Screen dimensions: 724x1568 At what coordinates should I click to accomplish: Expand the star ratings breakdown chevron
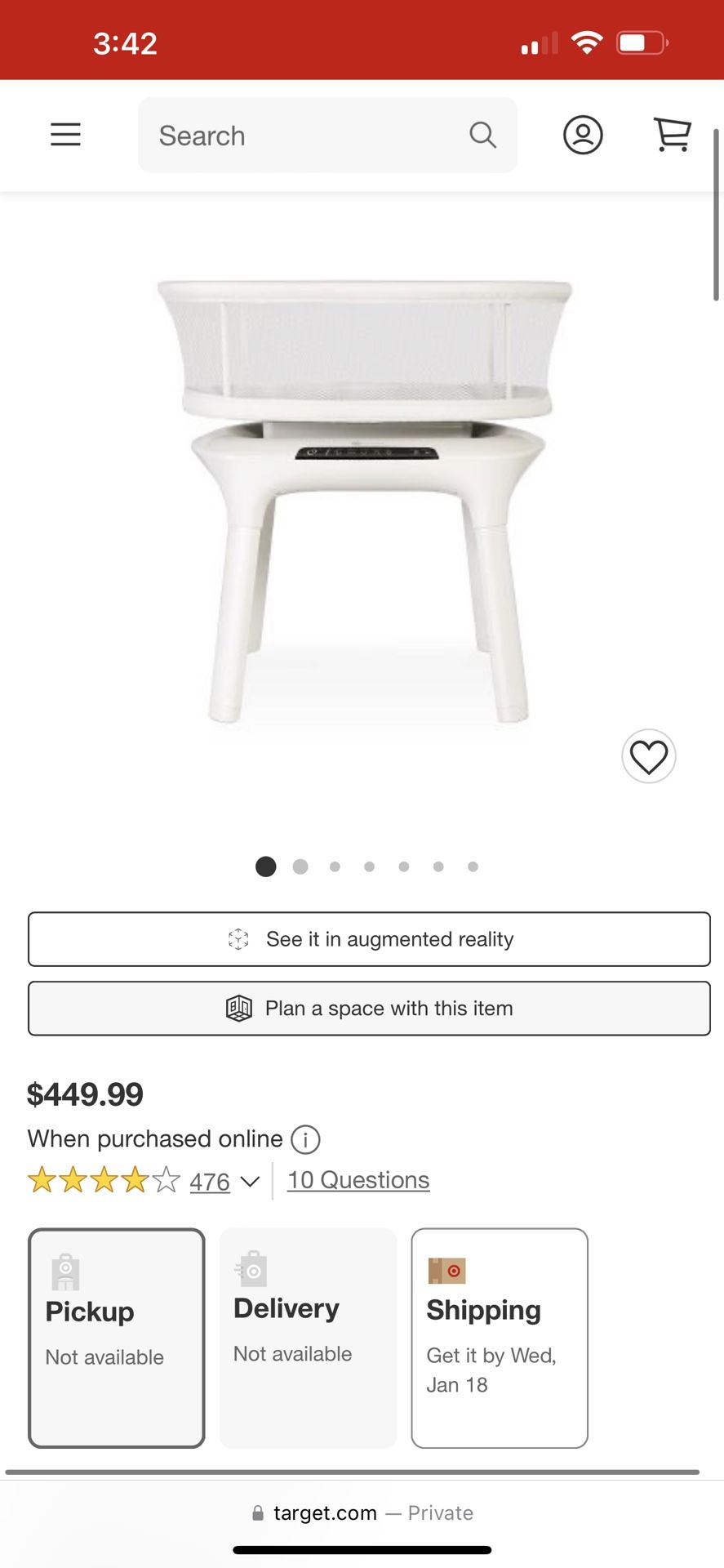point(251,1181)
